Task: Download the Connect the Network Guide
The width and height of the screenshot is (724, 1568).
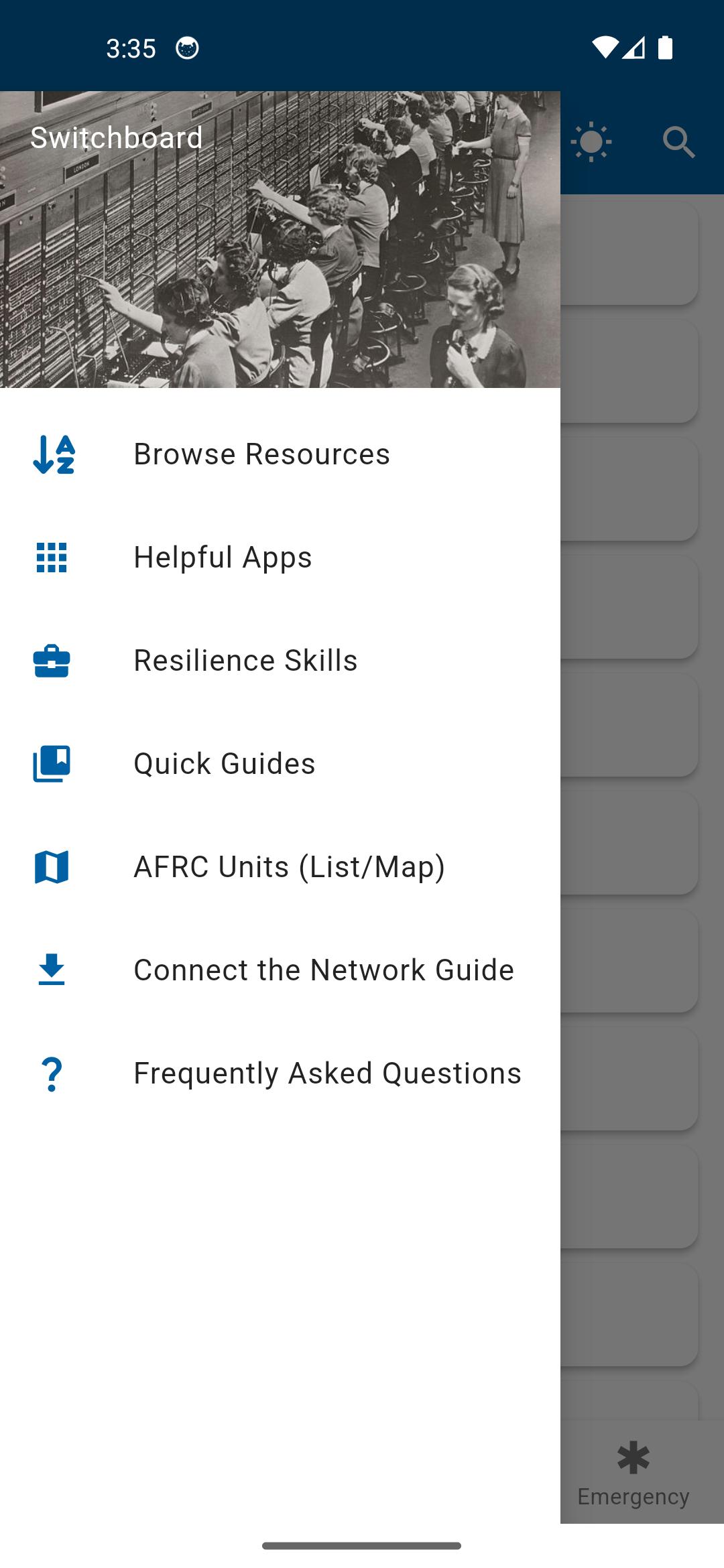Action: tap(280, 970)
